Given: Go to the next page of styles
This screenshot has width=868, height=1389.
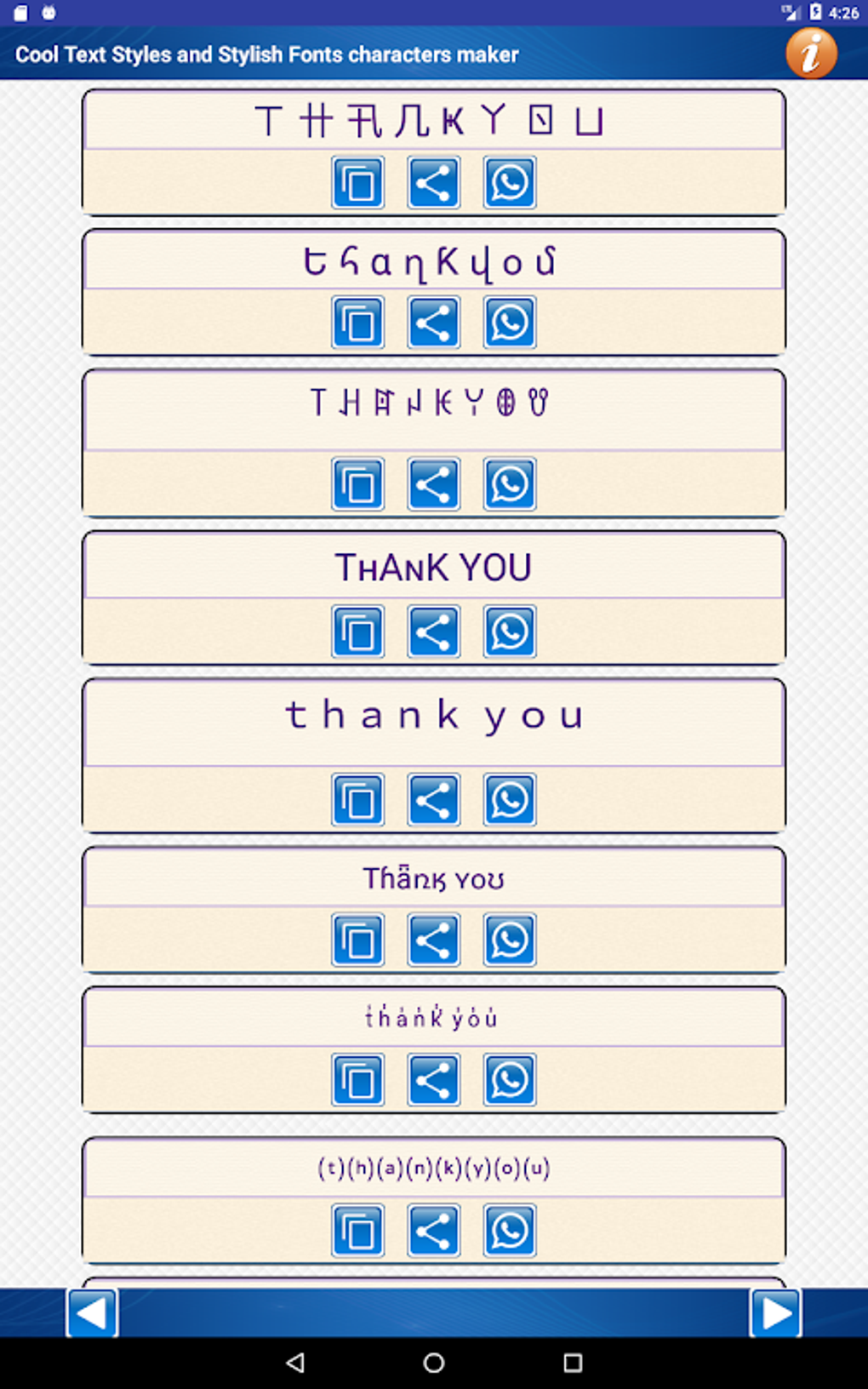Looking at the screenshot, I should point(774,1314).
